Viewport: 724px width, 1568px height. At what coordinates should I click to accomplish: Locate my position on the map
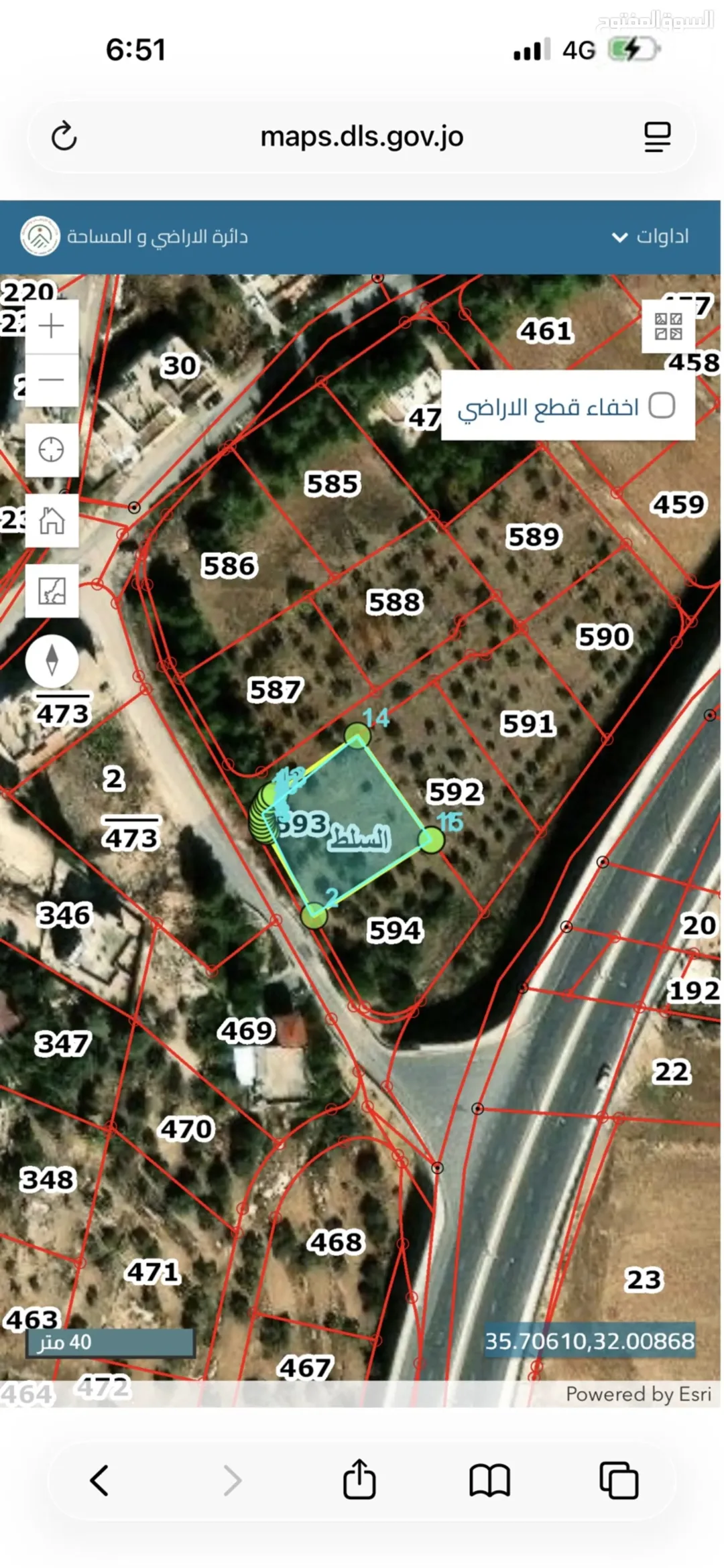(x=52, y=450)
